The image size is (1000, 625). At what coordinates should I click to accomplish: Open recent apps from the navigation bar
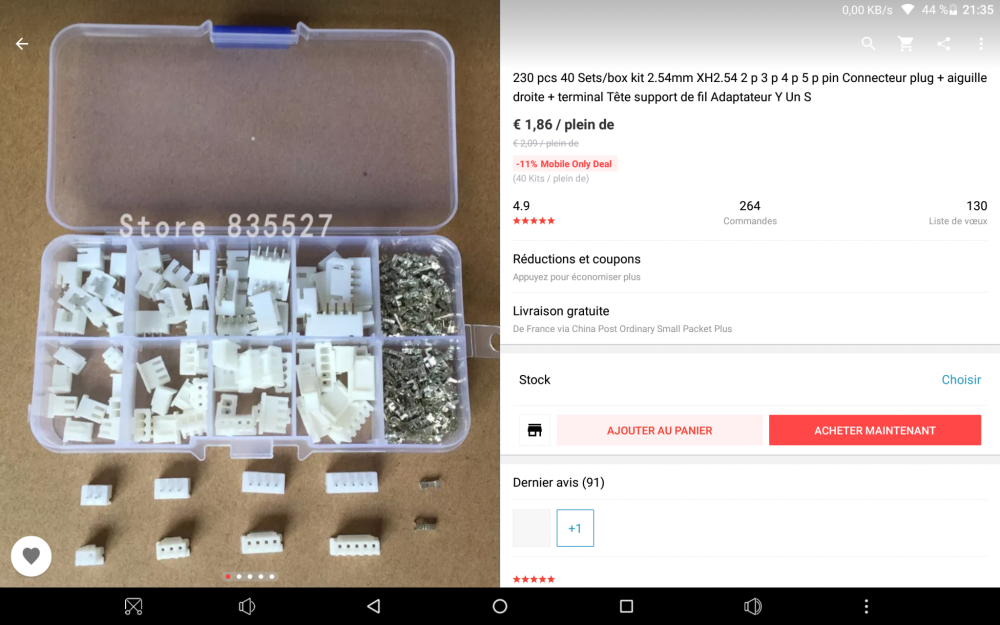tap(626, 606)
